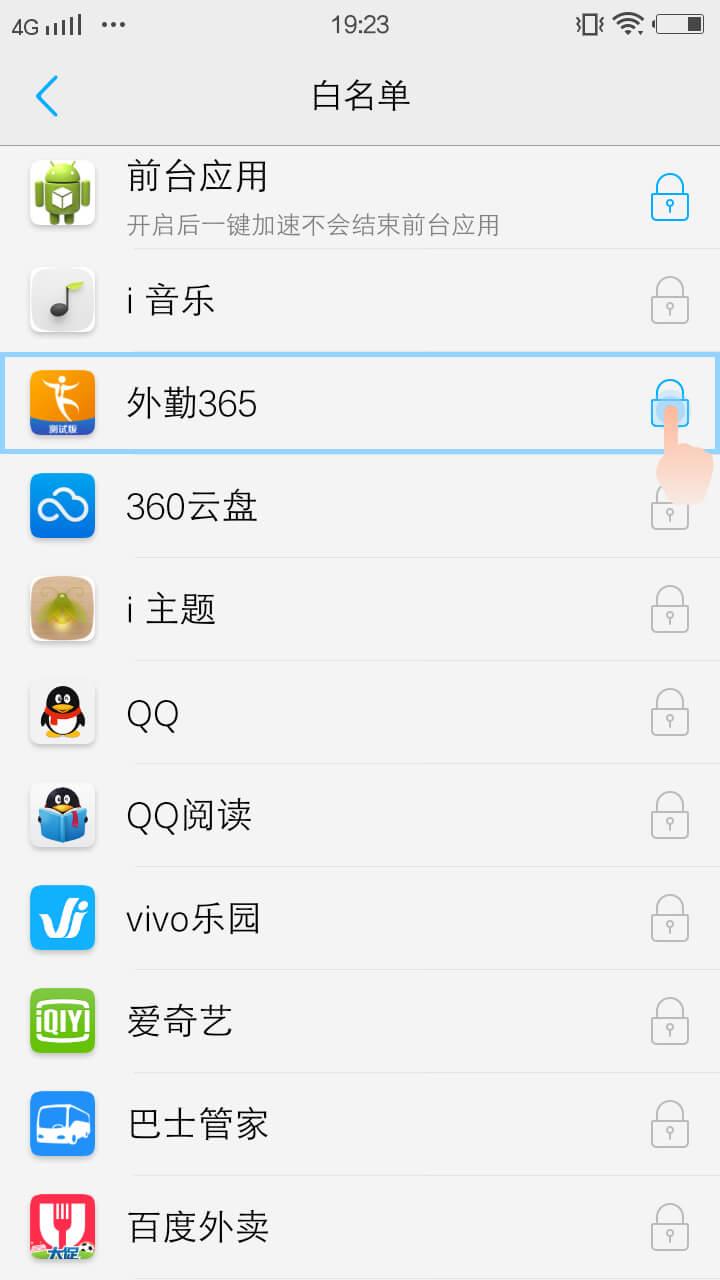Add QQ to the whitelist lock
The height and width of the screenshot is (1280, 720).
click(669, 712)
